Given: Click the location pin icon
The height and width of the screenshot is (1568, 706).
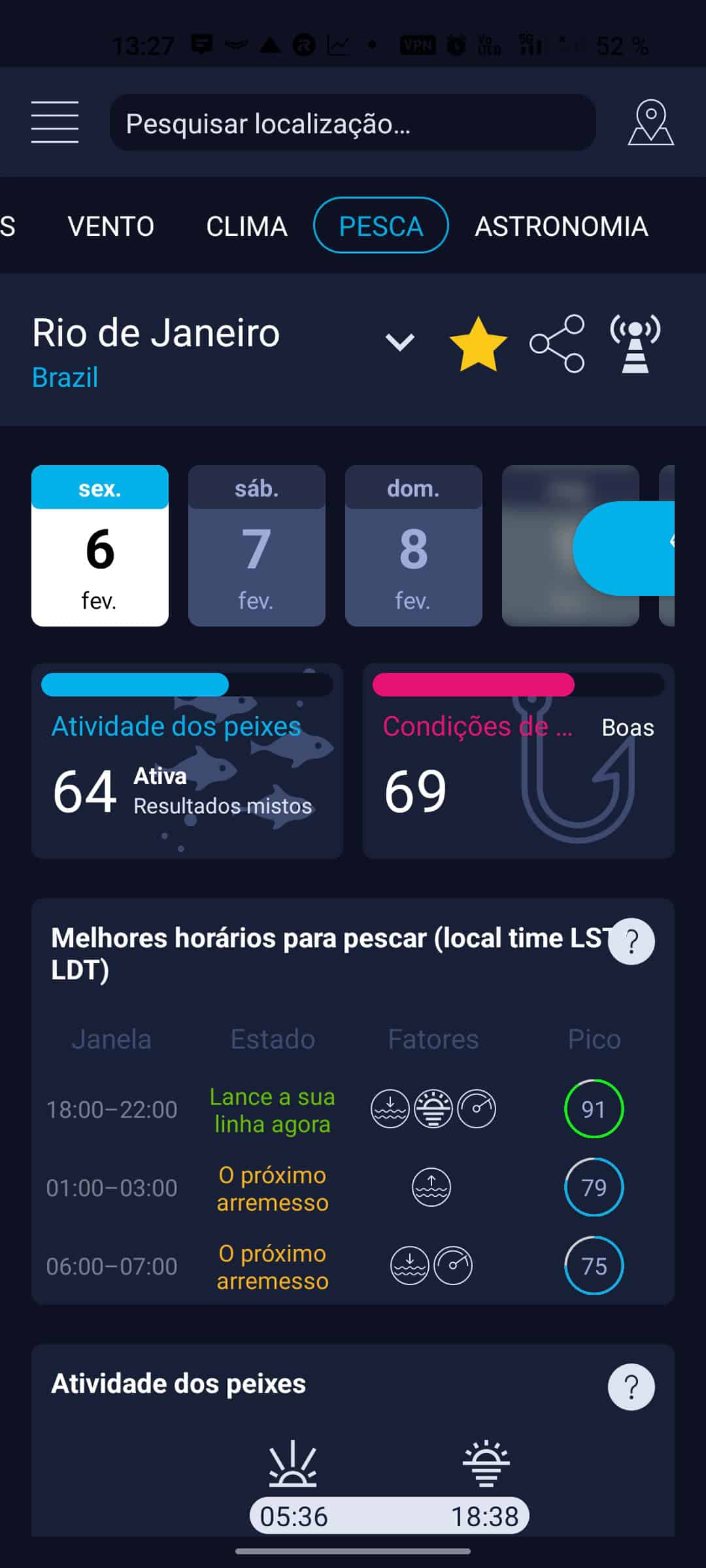Looking at the screenshot, I should click(x=651, y=123).
